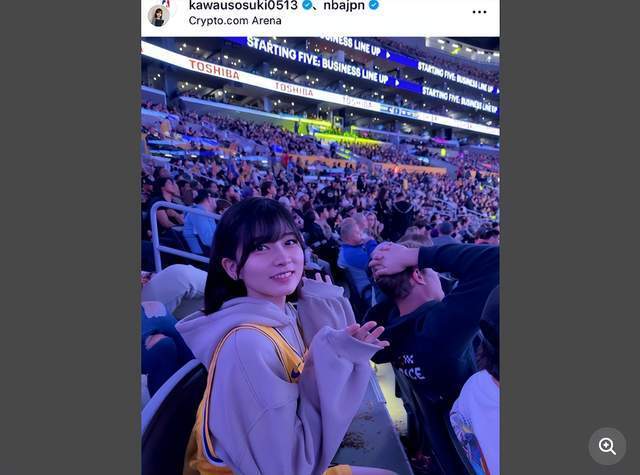Open nbajpn's profile
The width and height of the screenshot is (640, 475).
[345, 5]
